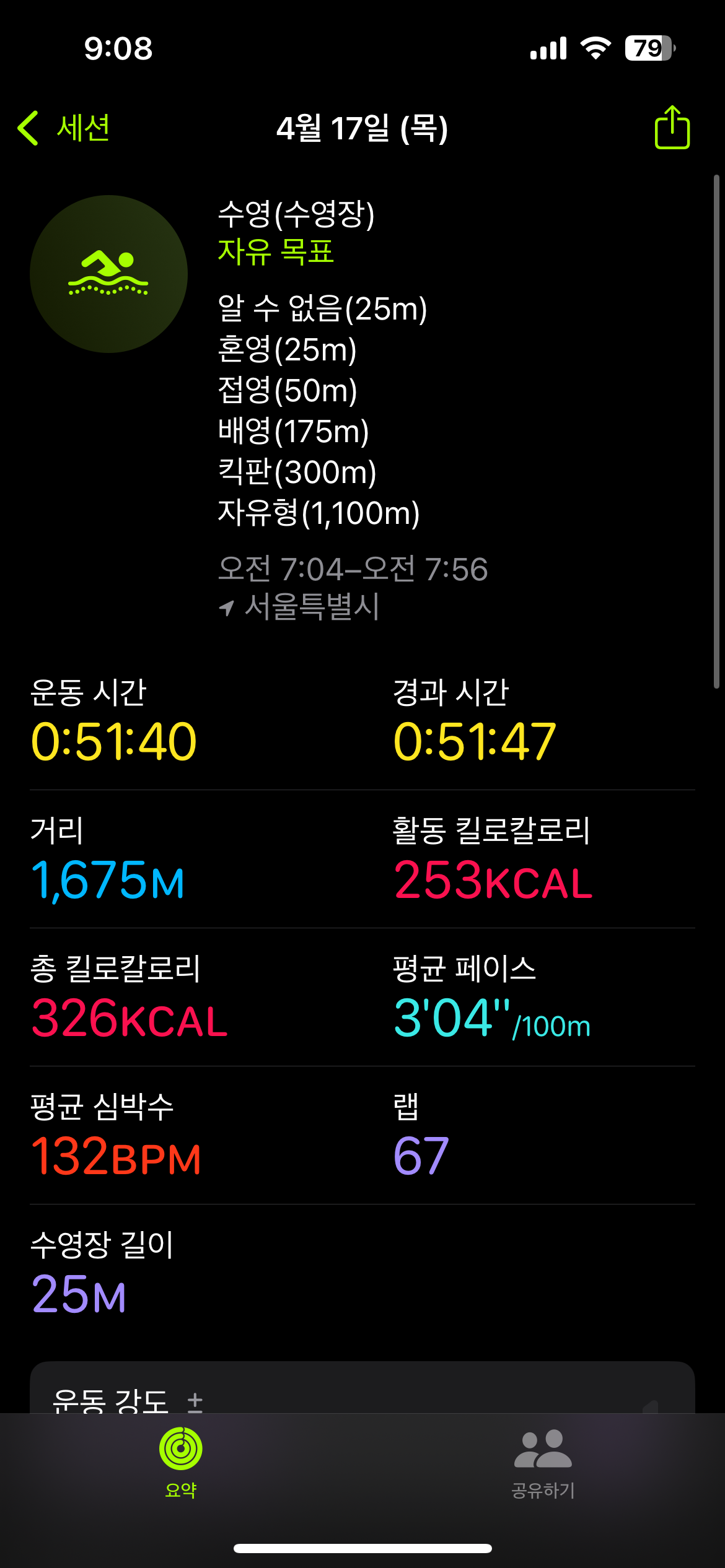Go back to 세션 list
The height and width of the screenshot is (1568, 725).
[64, 128]
